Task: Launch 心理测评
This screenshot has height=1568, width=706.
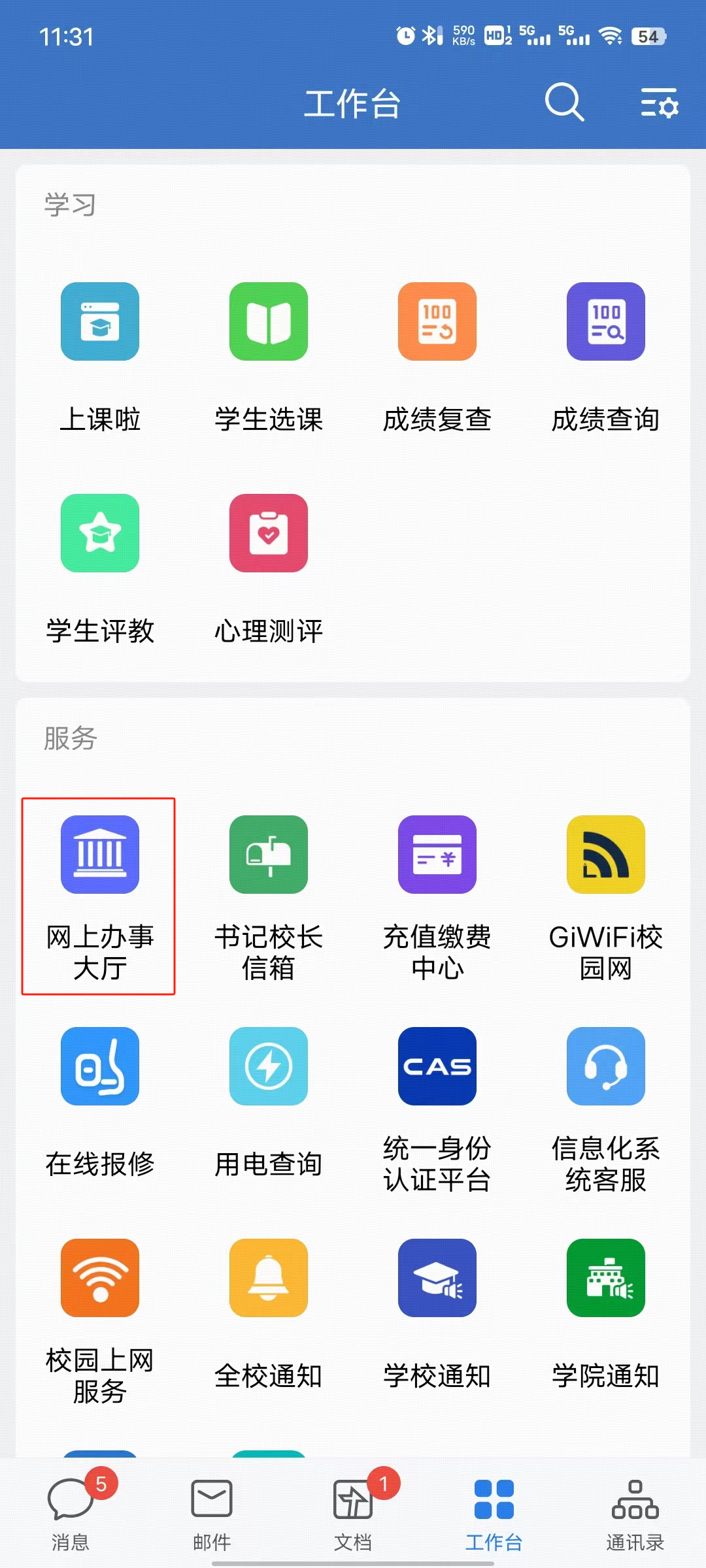Action: (x=269, y=533)
